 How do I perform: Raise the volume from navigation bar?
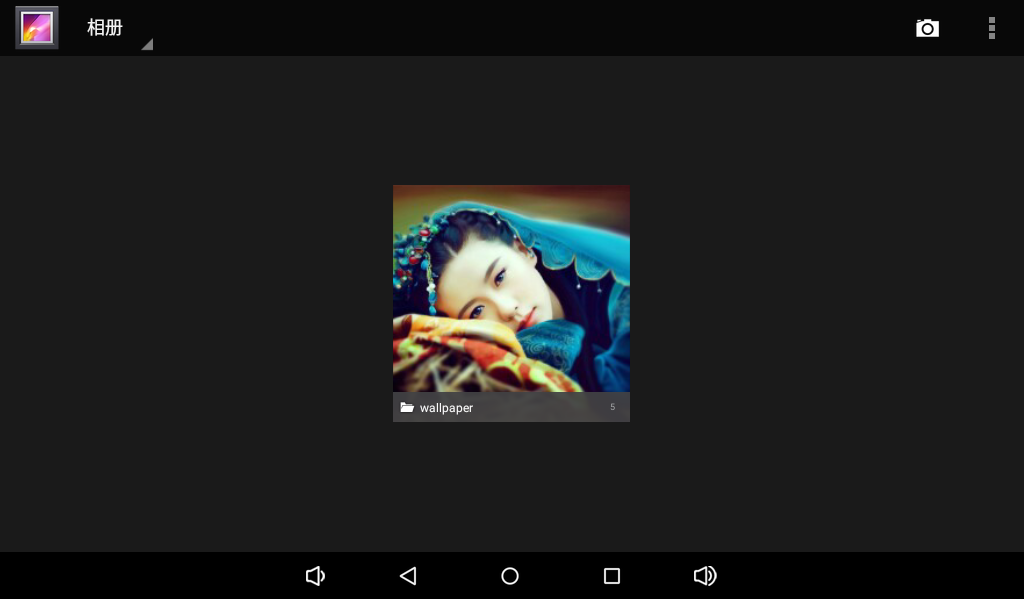(705, 576)
